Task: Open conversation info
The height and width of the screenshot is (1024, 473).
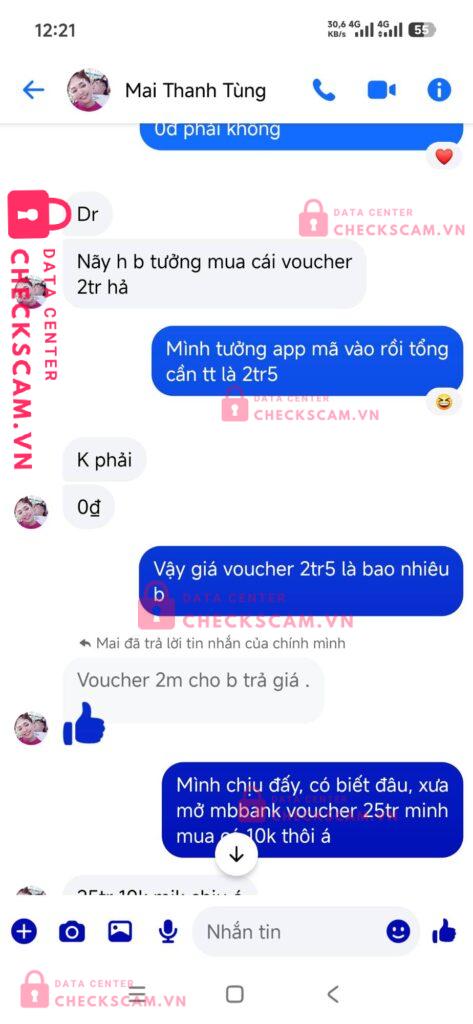Action: pyautogui.click(x=439, y=90)
